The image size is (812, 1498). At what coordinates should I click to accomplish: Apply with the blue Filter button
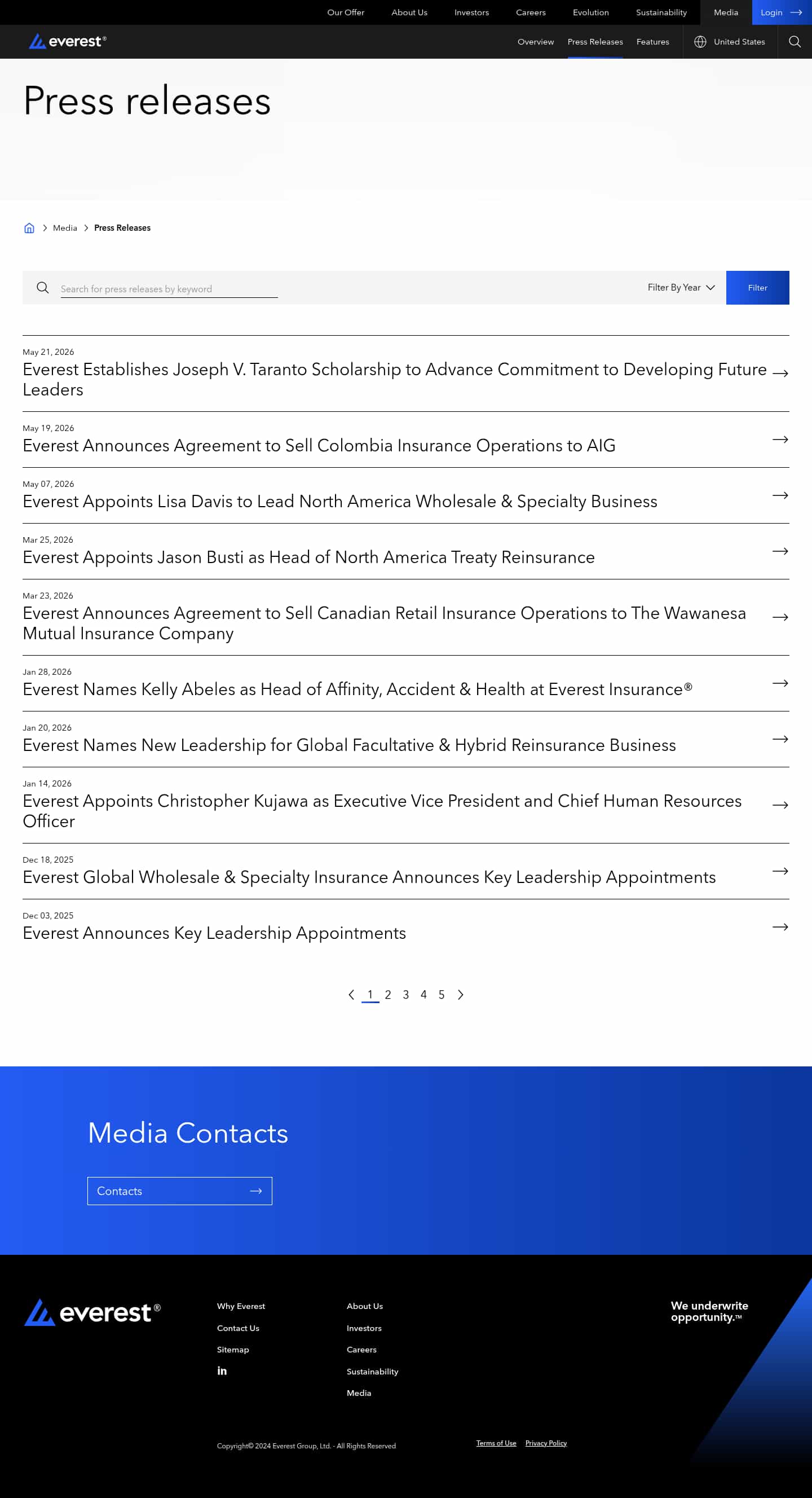pos(757,287)
